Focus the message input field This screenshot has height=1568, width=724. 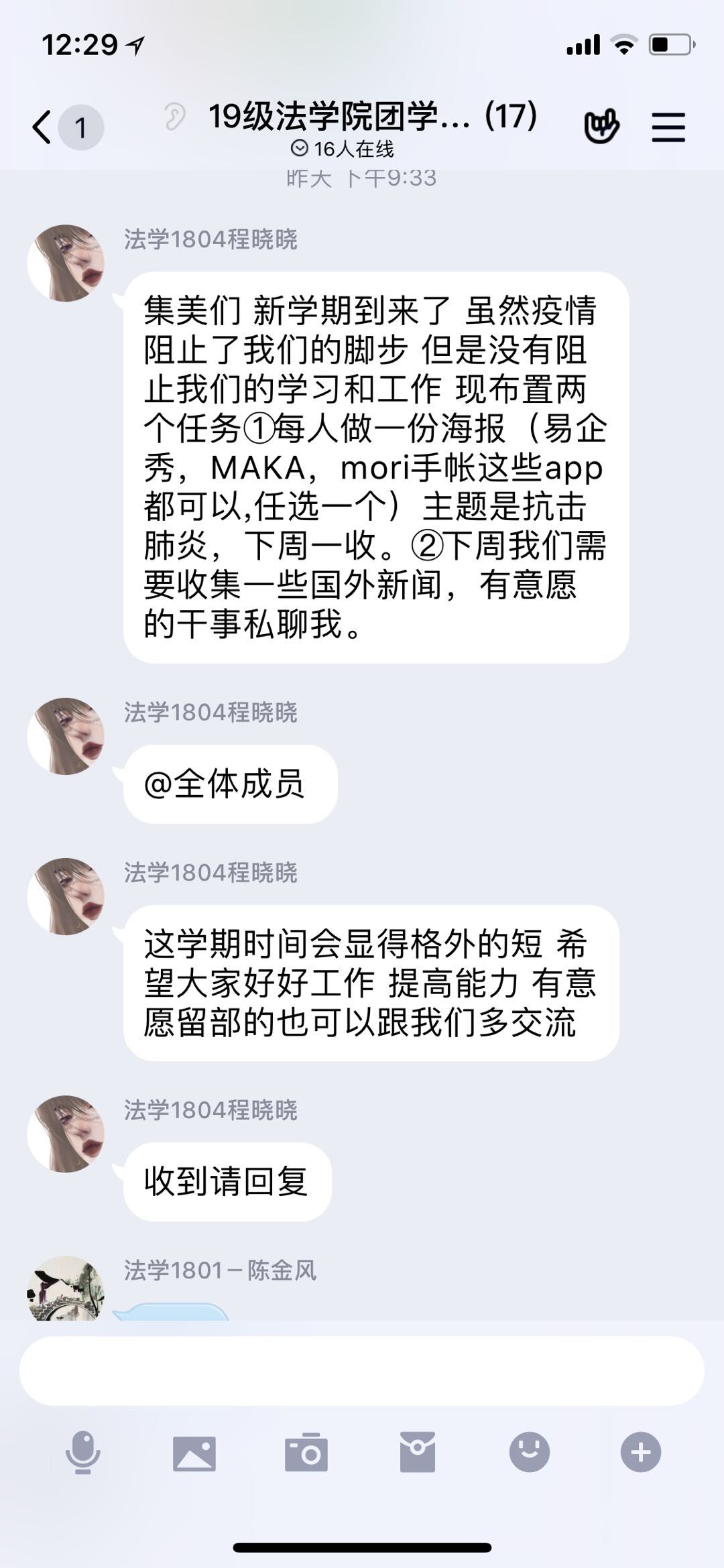coord(361,1371)
